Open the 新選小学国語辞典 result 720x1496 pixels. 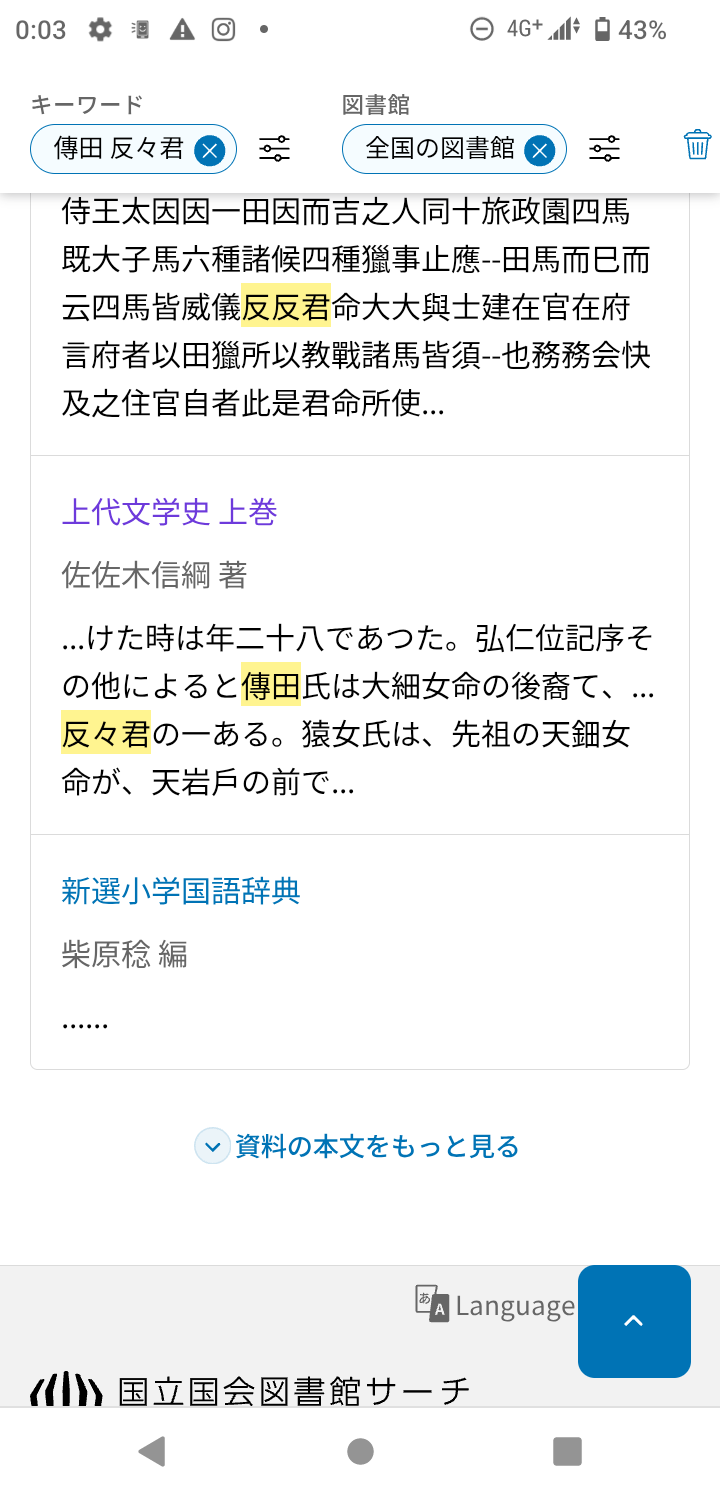pyautogui.click(x=181, y=890)
